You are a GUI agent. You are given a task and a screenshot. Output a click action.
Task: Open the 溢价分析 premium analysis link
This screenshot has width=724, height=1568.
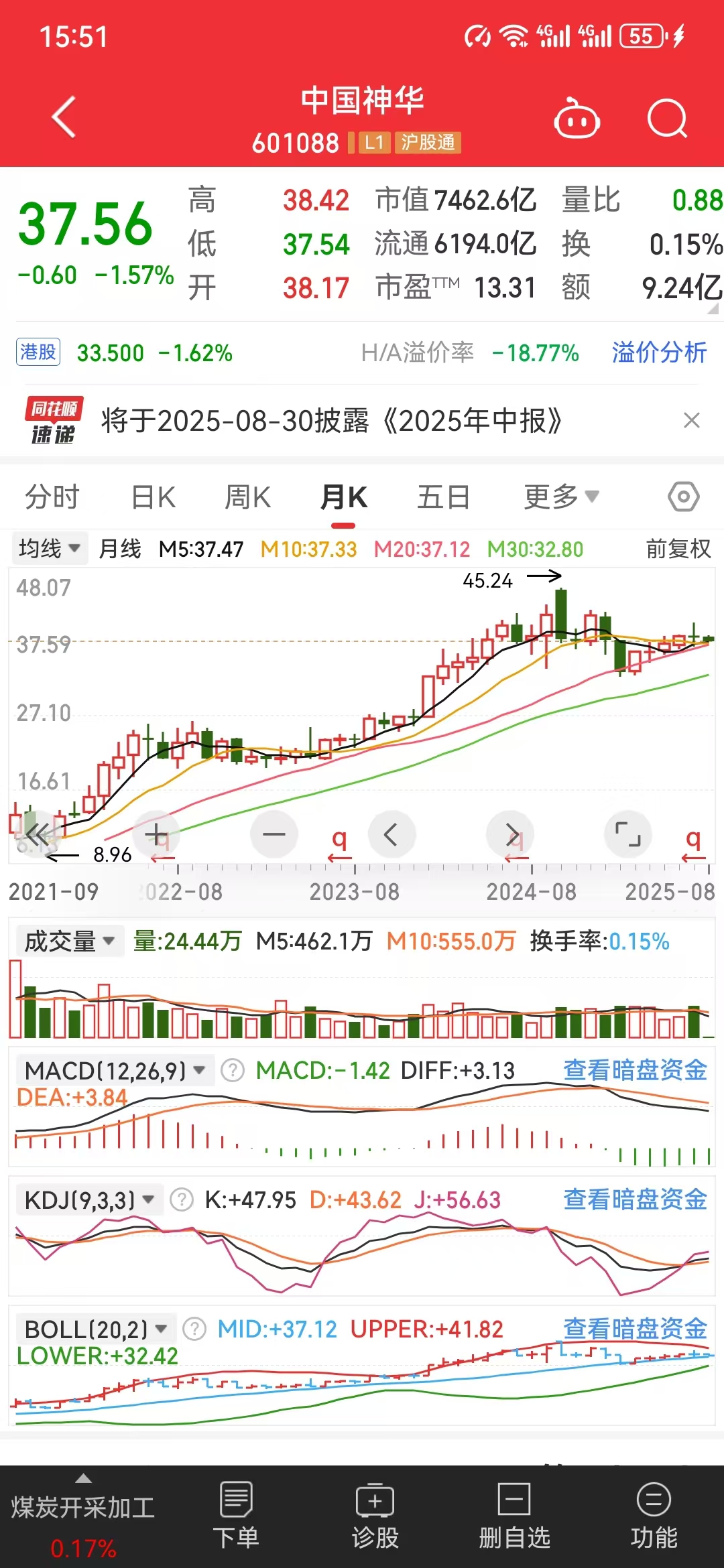pyautogui.click(x=660, y=352)
